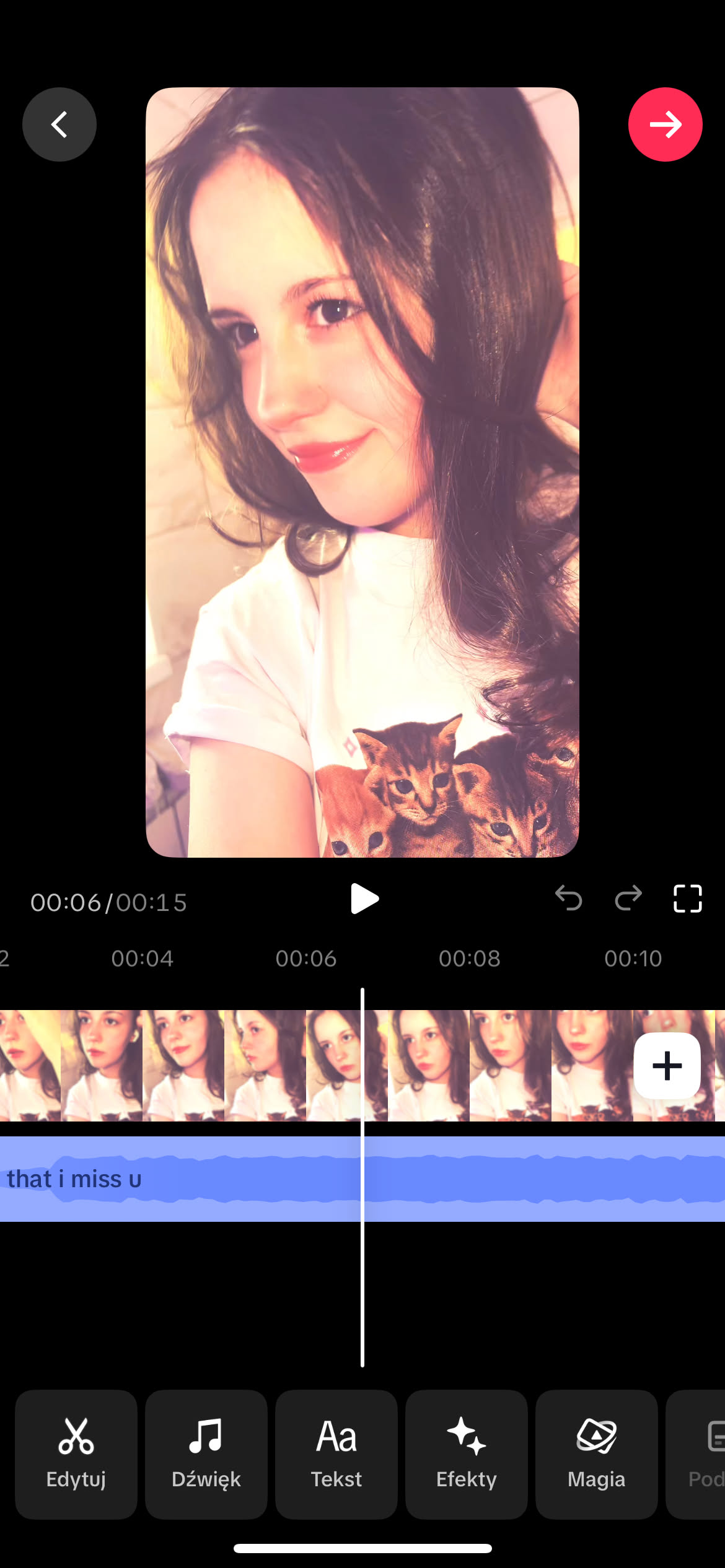
Task: Add text with the Tekst tool
Action: pyautogui.click(x=336, y=1454)
